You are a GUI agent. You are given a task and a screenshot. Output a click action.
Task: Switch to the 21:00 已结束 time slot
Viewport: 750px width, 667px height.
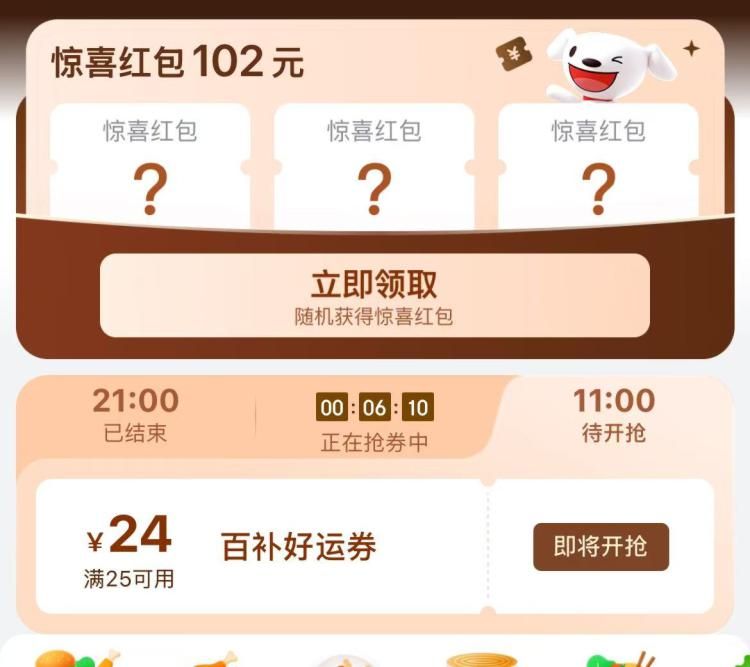[136, 415]
